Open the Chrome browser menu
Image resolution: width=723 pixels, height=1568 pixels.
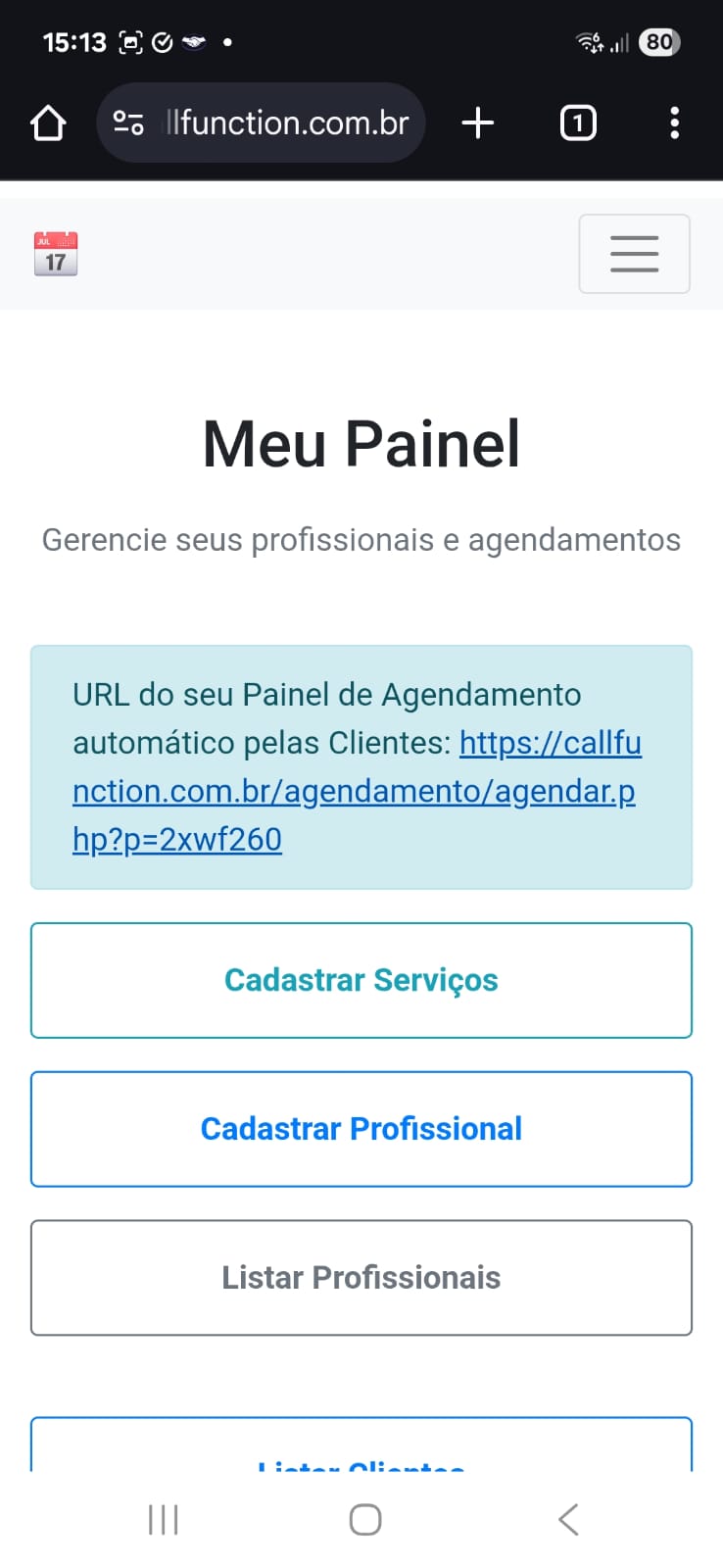674,122
